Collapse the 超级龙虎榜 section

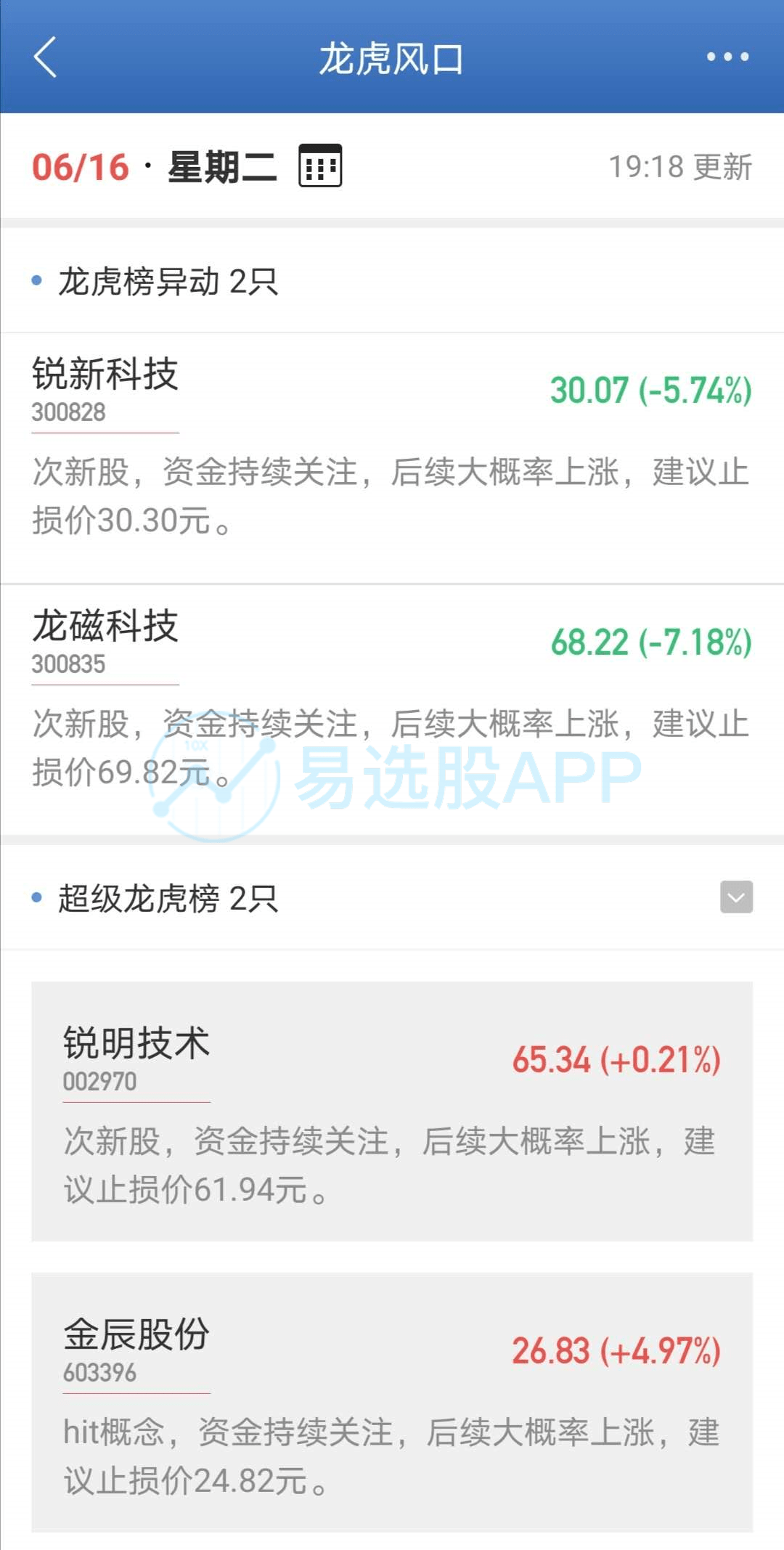(x=736, y=897)
